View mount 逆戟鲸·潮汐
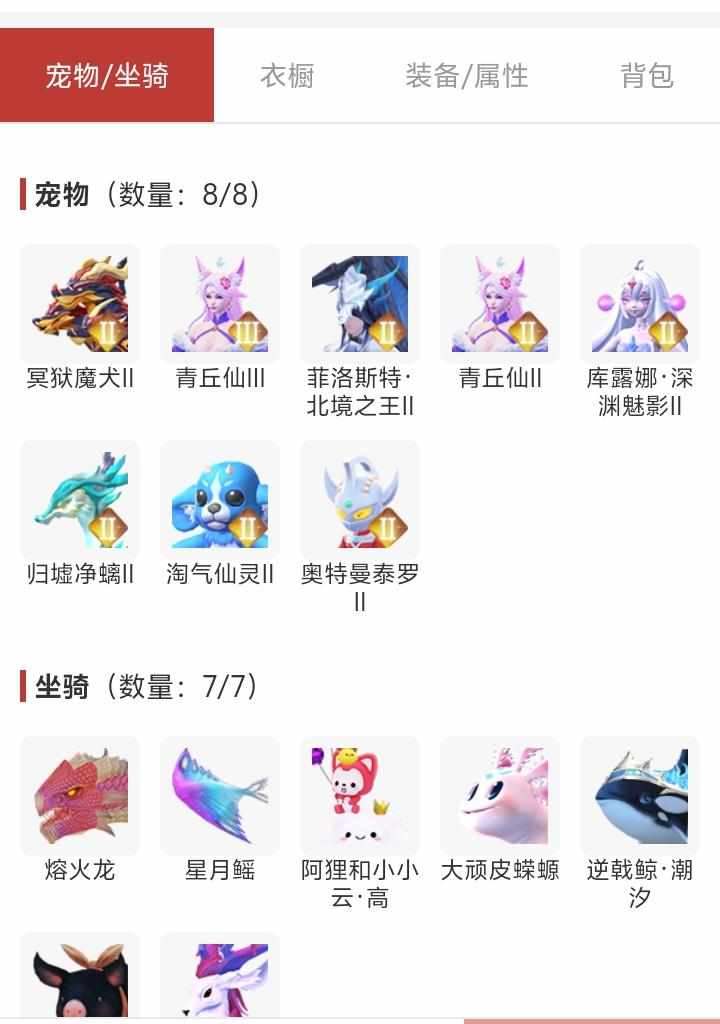 click(640, 796)
